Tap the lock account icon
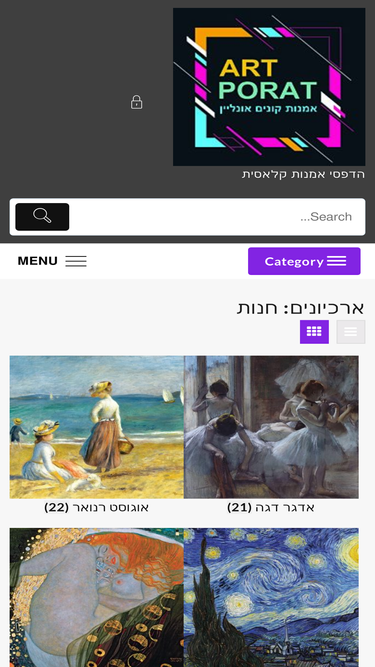 [136, 103]
